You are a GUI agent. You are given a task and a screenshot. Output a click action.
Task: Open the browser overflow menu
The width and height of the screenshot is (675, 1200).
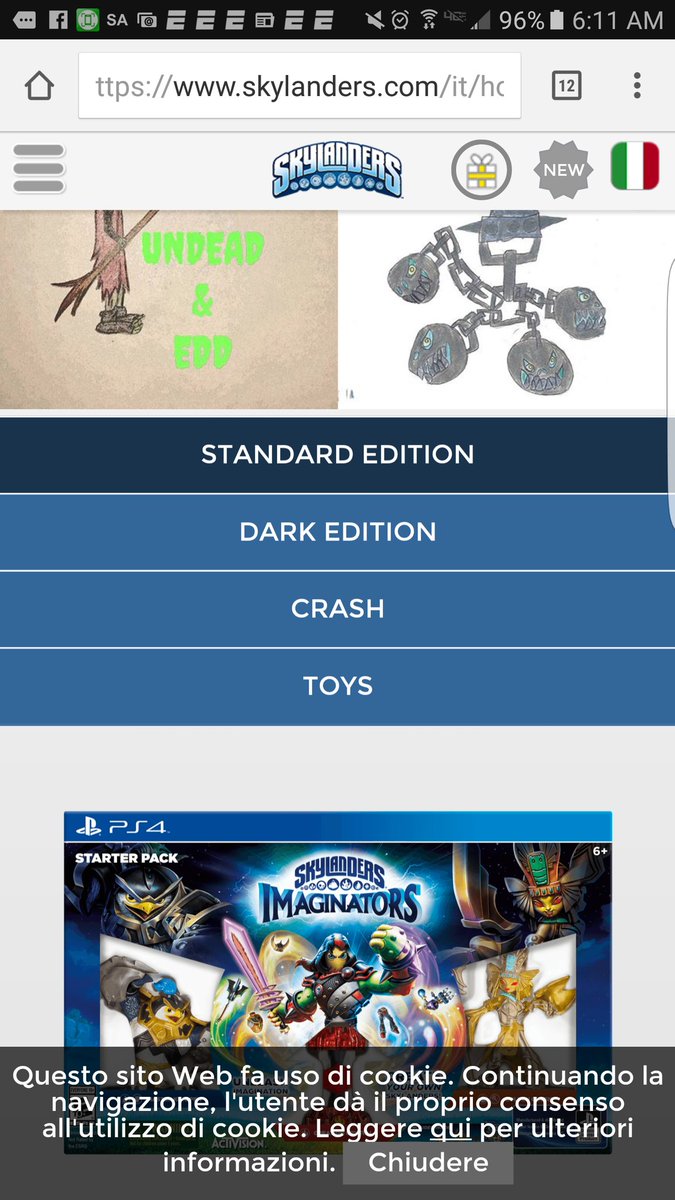[x=637, y=86]
